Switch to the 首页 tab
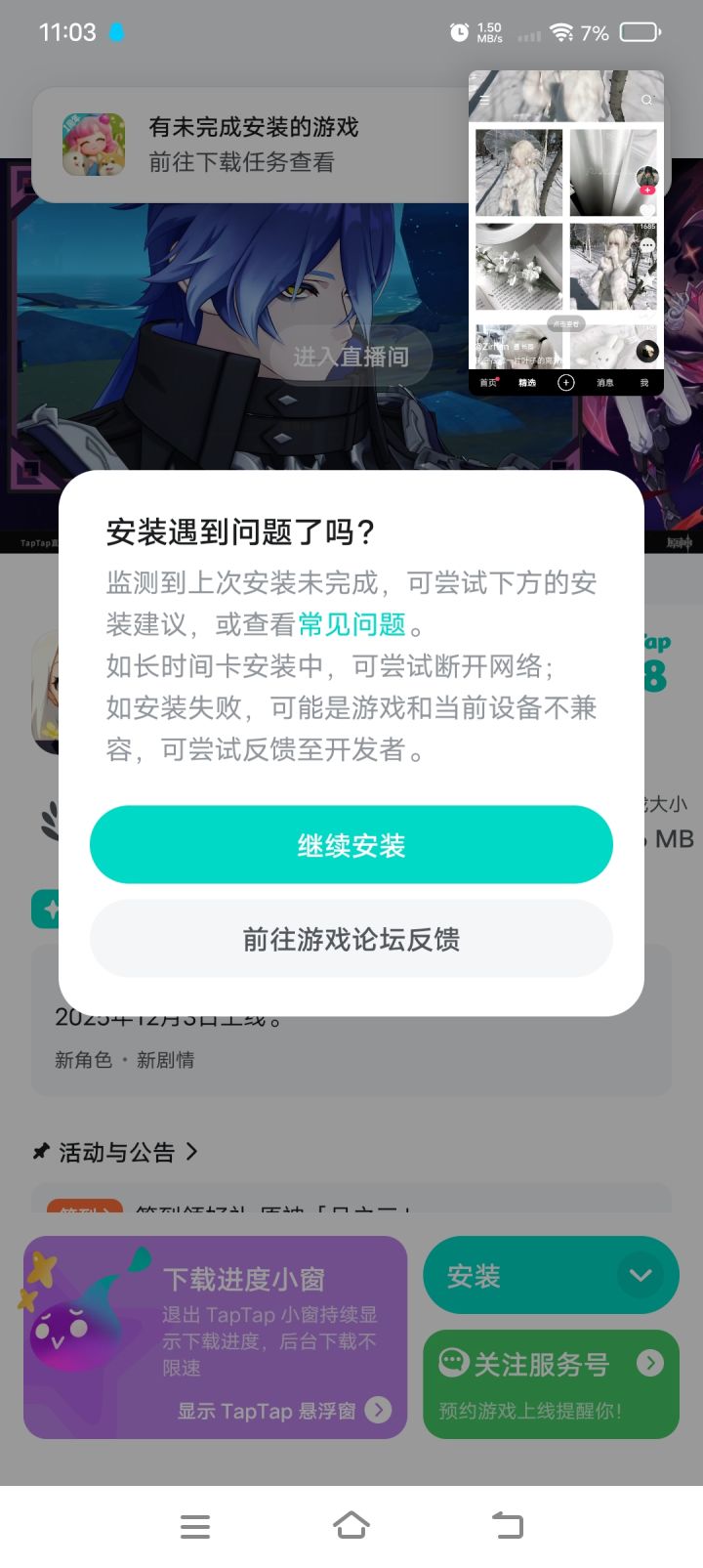703x1568 pixels. click(487, 382)
